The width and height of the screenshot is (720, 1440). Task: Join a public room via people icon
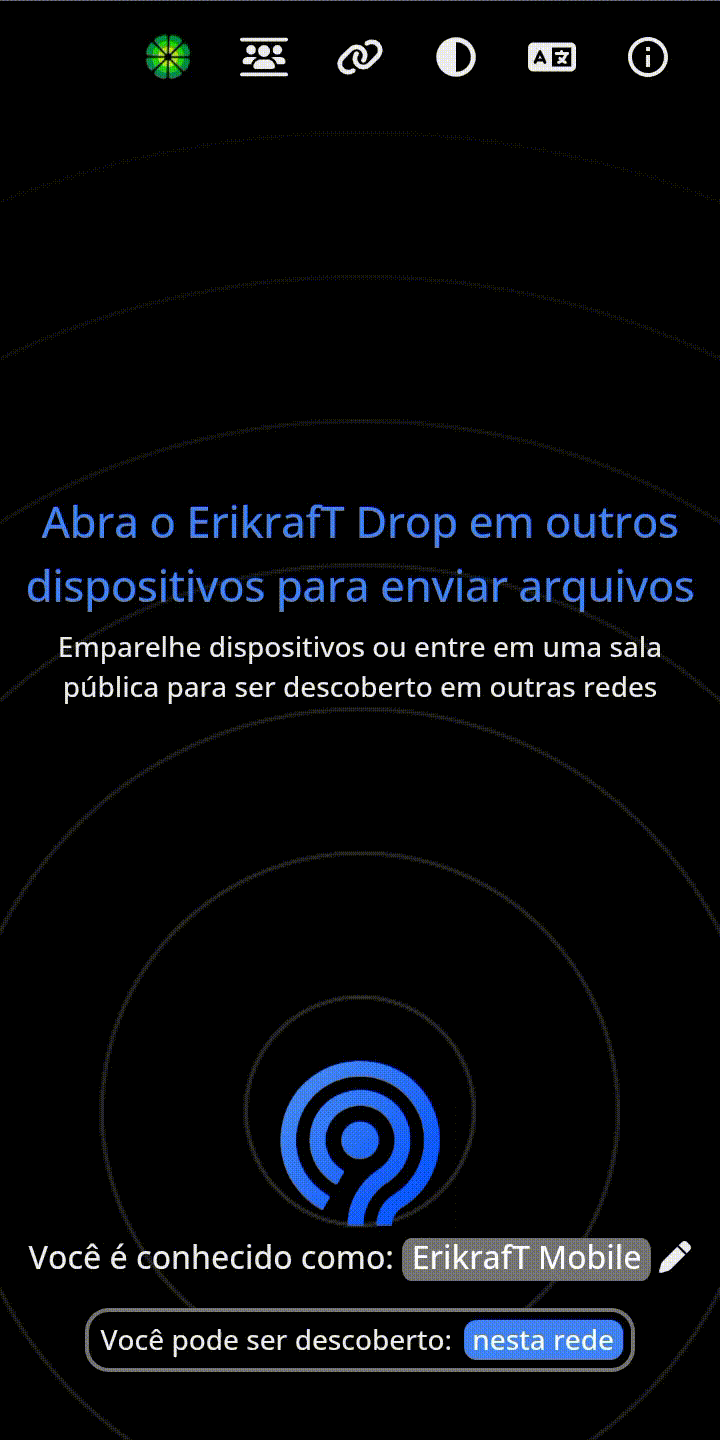tap(264, 57)
